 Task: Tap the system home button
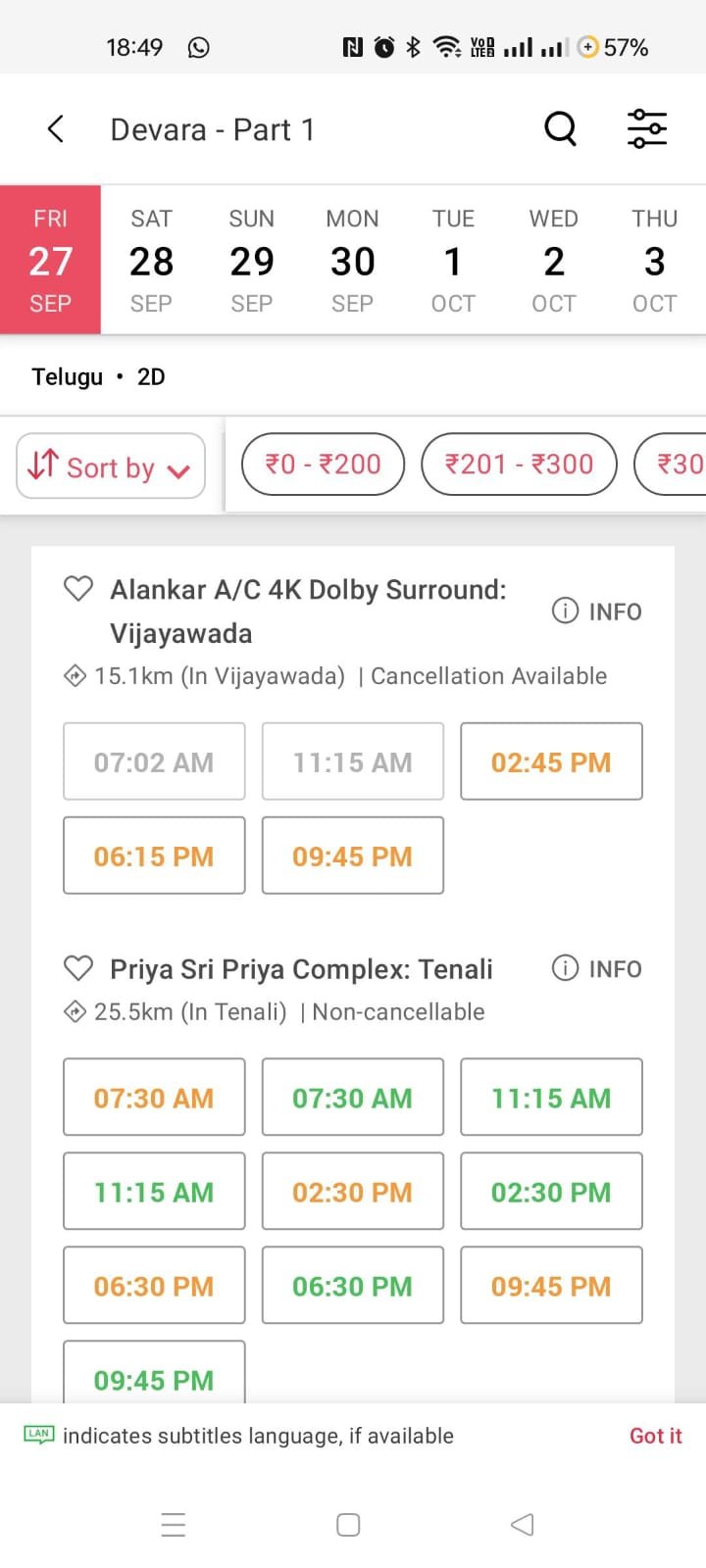(348, 1525)
